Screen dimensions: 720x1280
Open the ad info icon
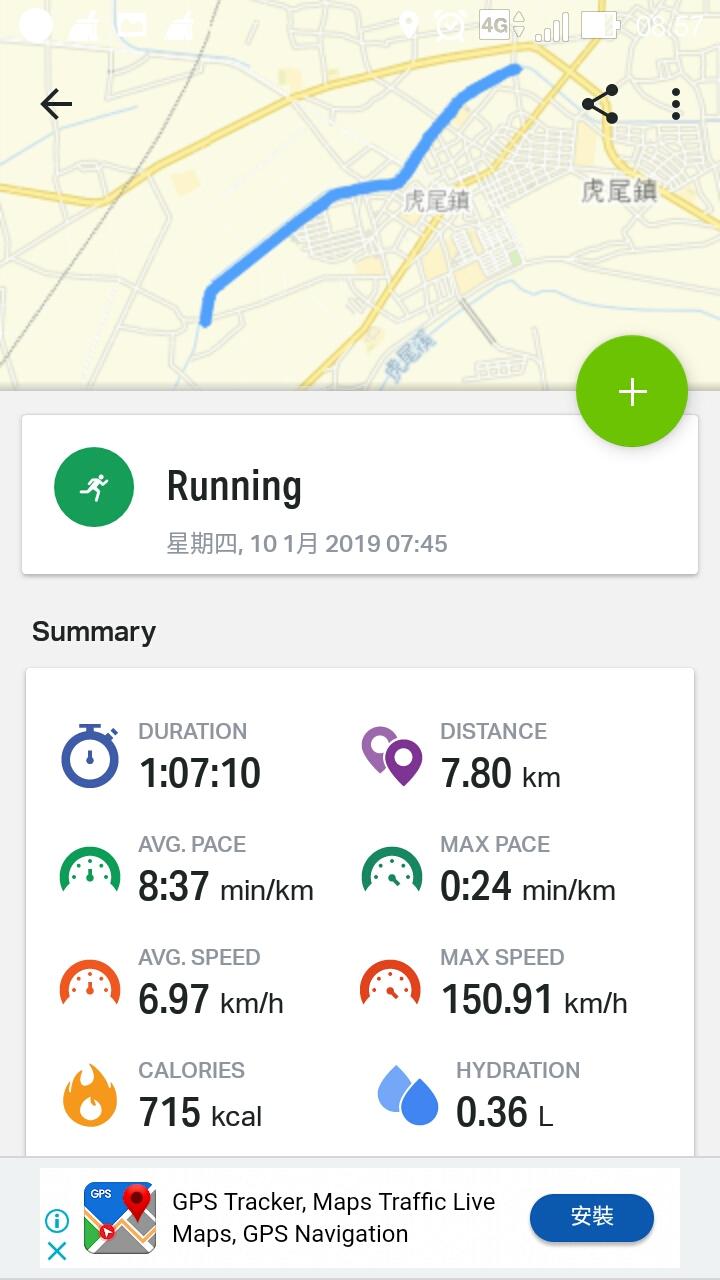click(x=57, y=1220)
